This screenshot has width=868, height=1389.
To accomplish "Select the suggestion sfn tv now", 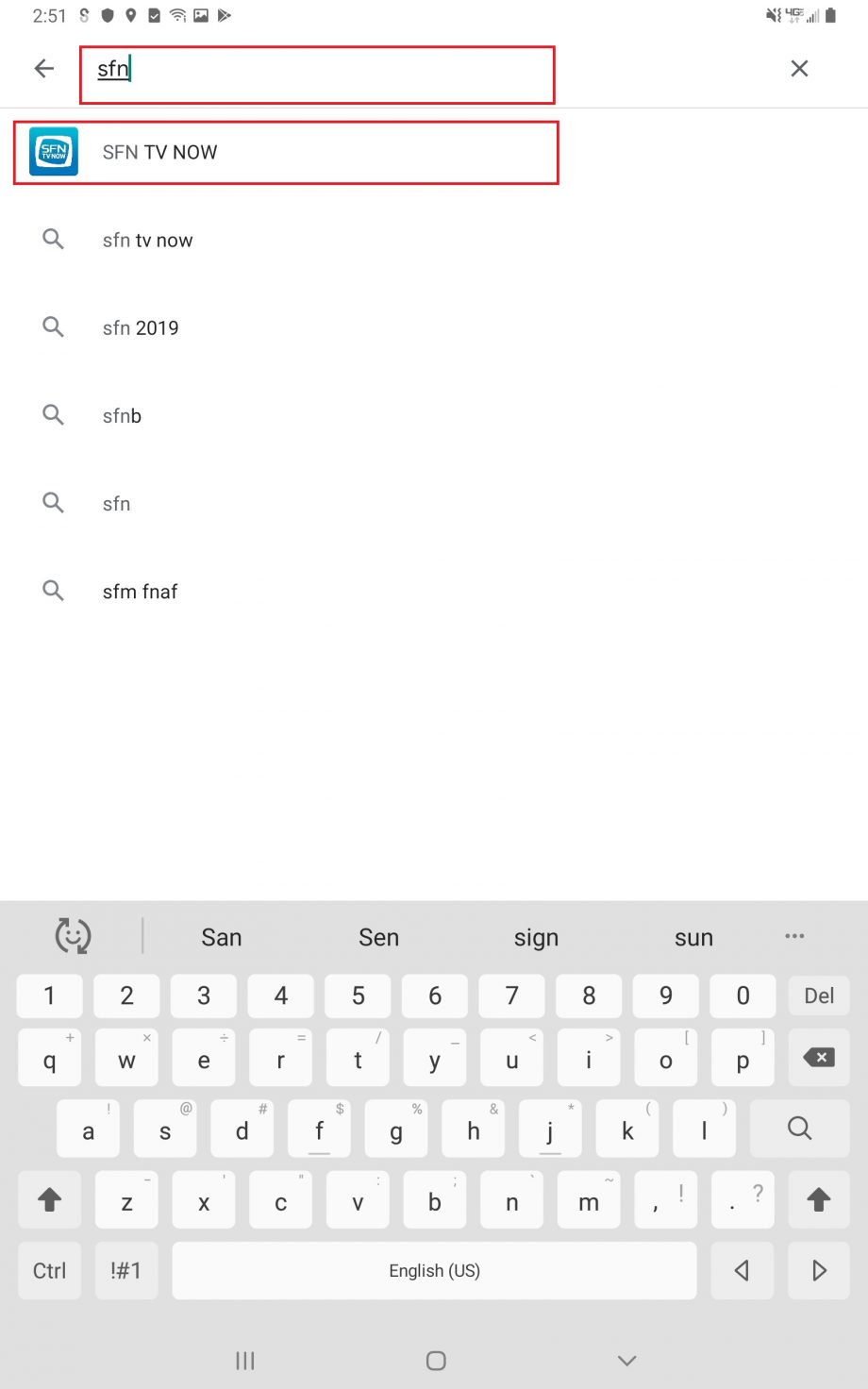I will (x=148, y=240).
